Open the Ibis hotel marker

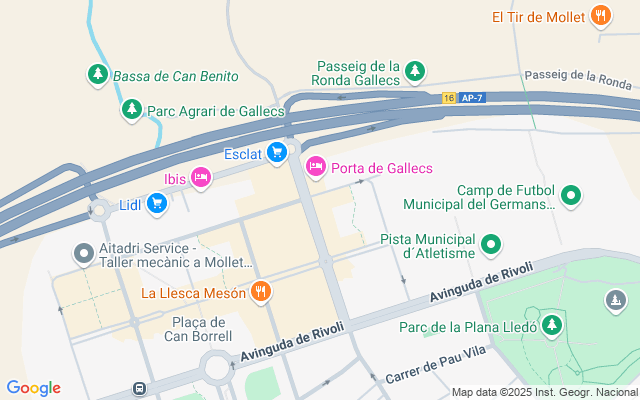tap(201, 178)
